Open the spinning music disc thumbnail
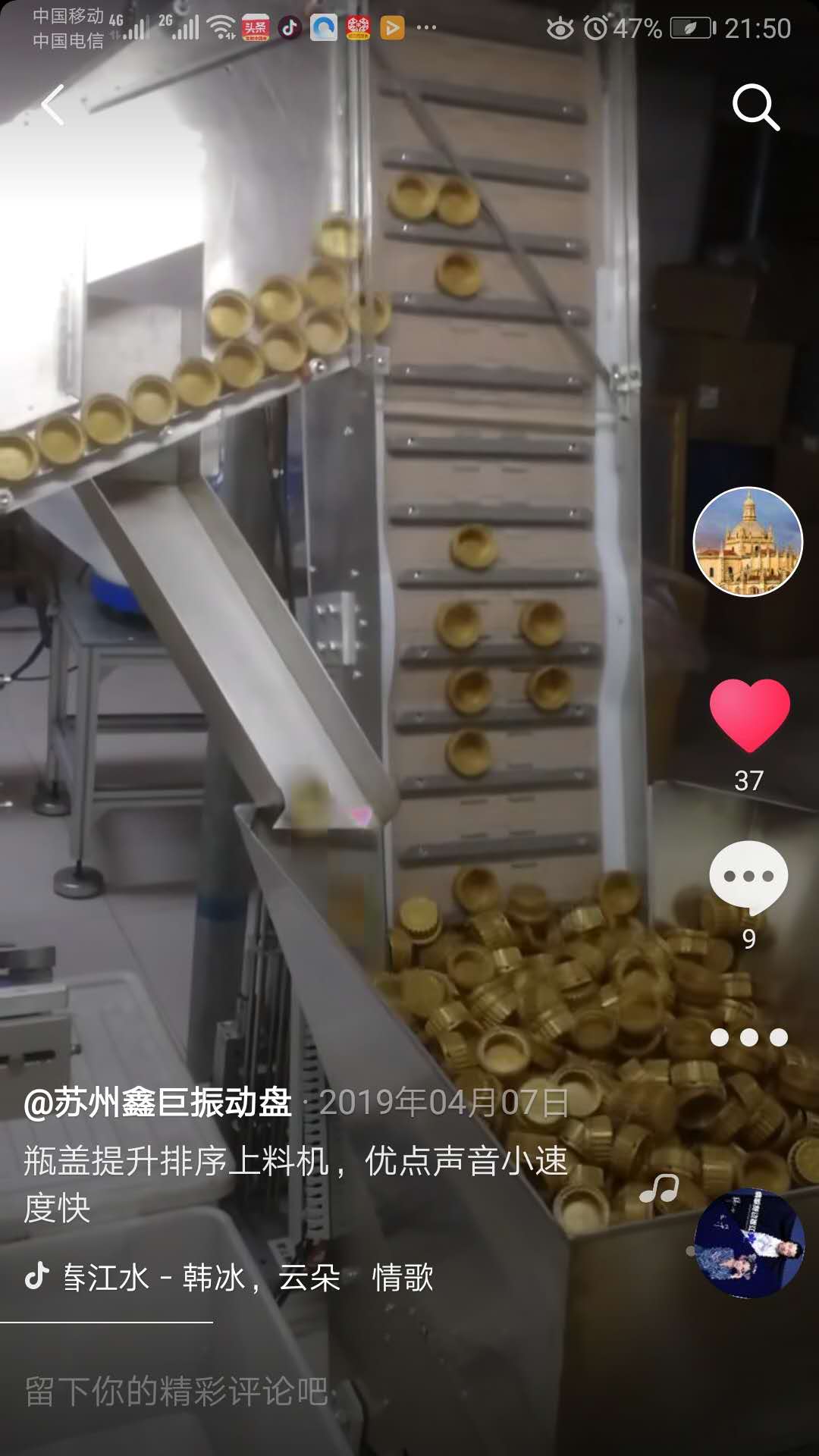This screenshot has width=819, height=1456. coord(749,1244)
